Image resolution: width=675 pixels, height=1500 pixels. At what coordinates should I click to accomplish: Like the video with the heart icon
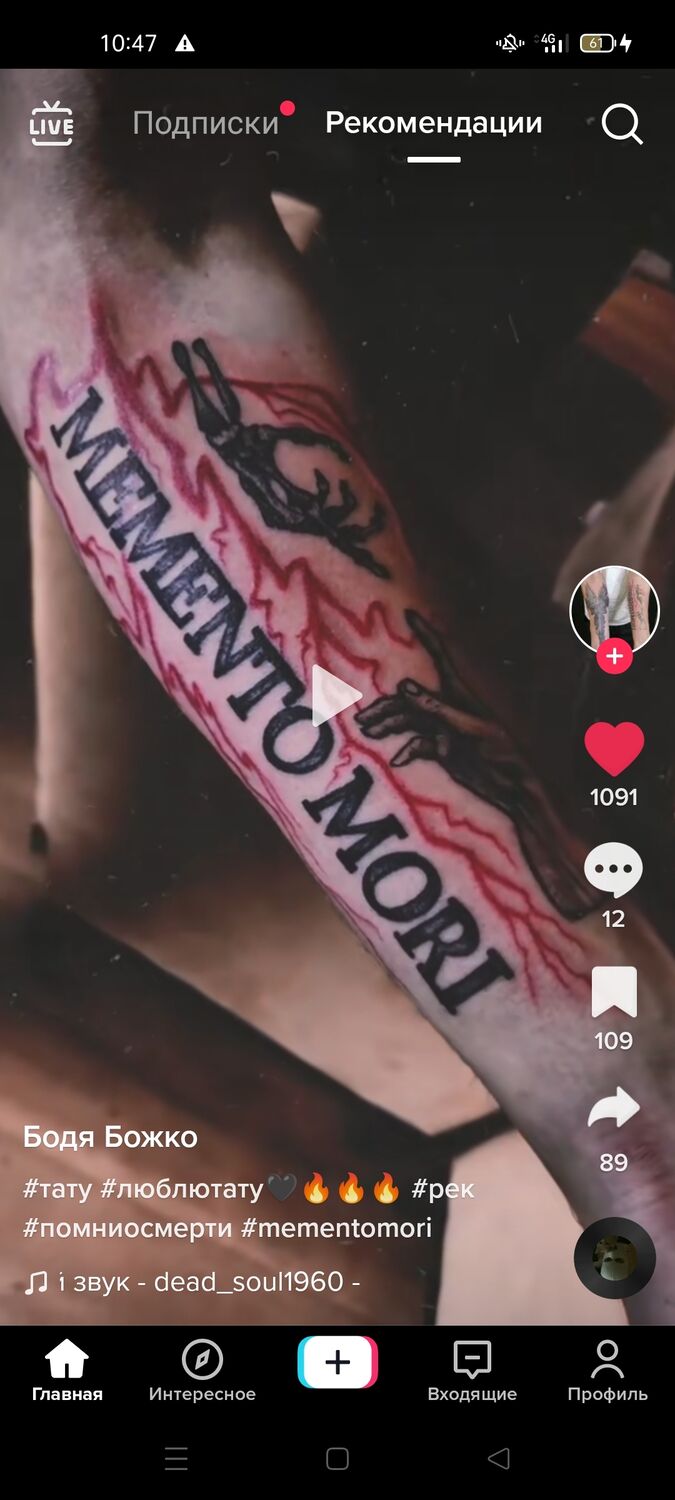tap(614, 749)
